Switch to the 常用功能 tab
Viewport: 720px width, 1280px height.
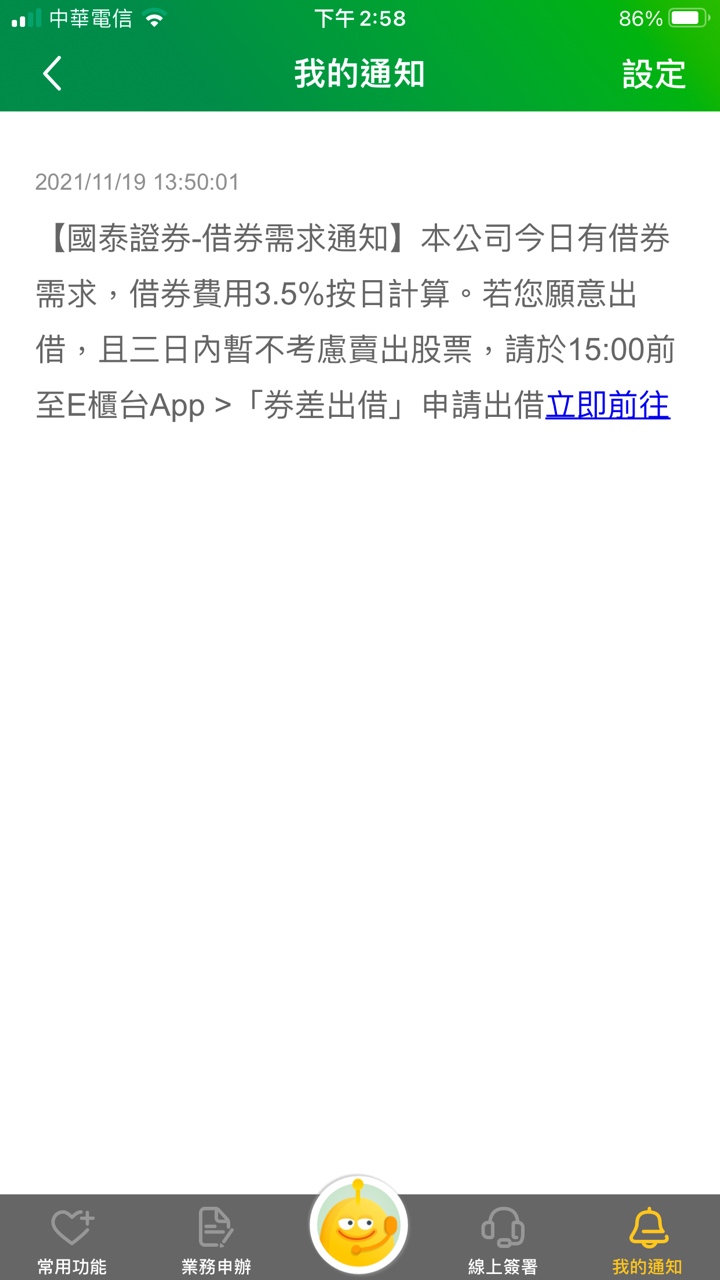[72, 1240]
